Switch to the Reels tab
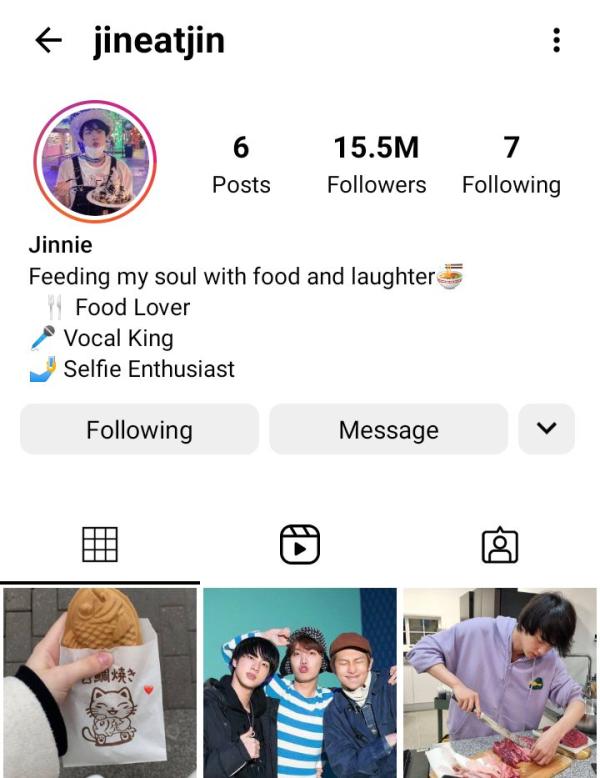The height and width of the screenshot is (778, 600). (299, 545)
